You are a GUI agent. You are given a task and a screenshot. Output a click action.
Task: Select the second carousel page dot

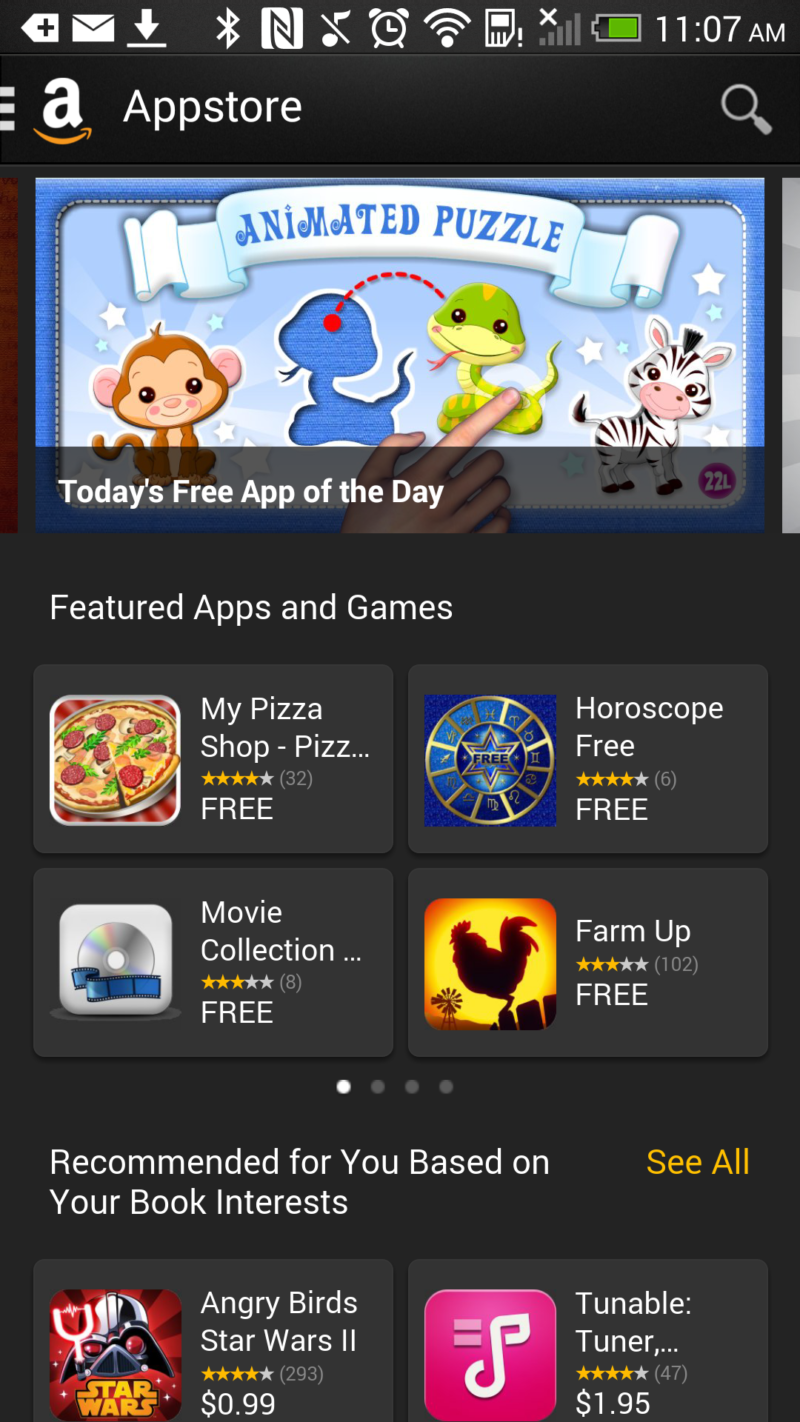click(x=378, y=1086)
